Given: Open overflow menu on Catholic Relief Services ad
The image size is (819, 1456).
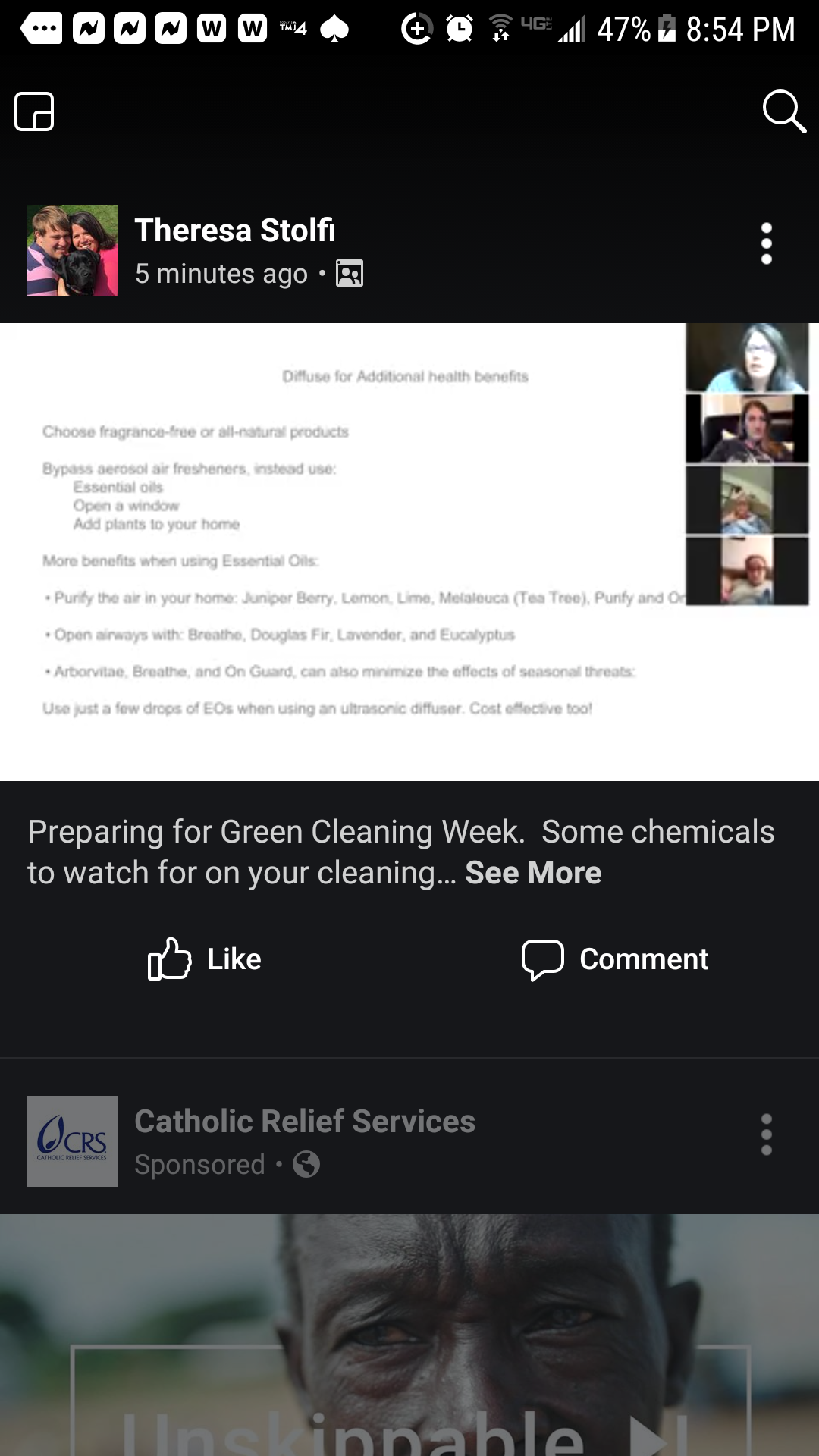Looking at the screenshot, I should (767, 1134).
